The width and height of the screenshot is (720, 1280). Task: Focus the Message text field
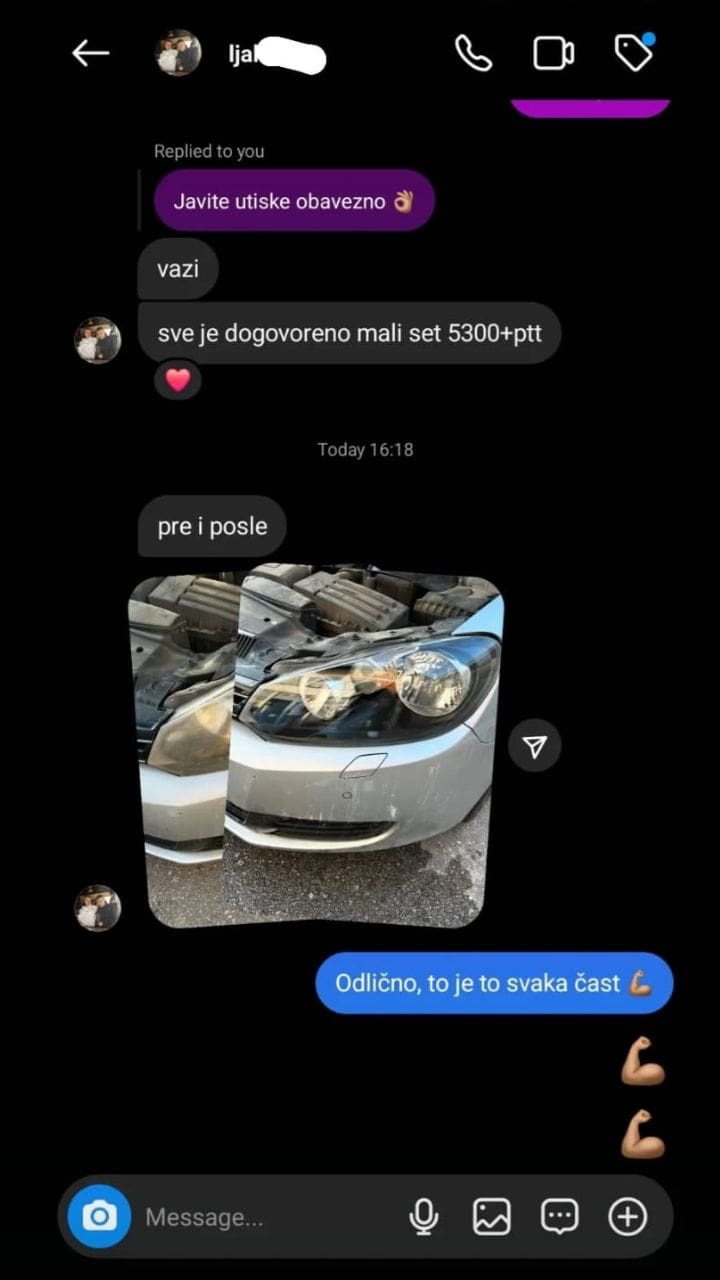coord(260,1217)
